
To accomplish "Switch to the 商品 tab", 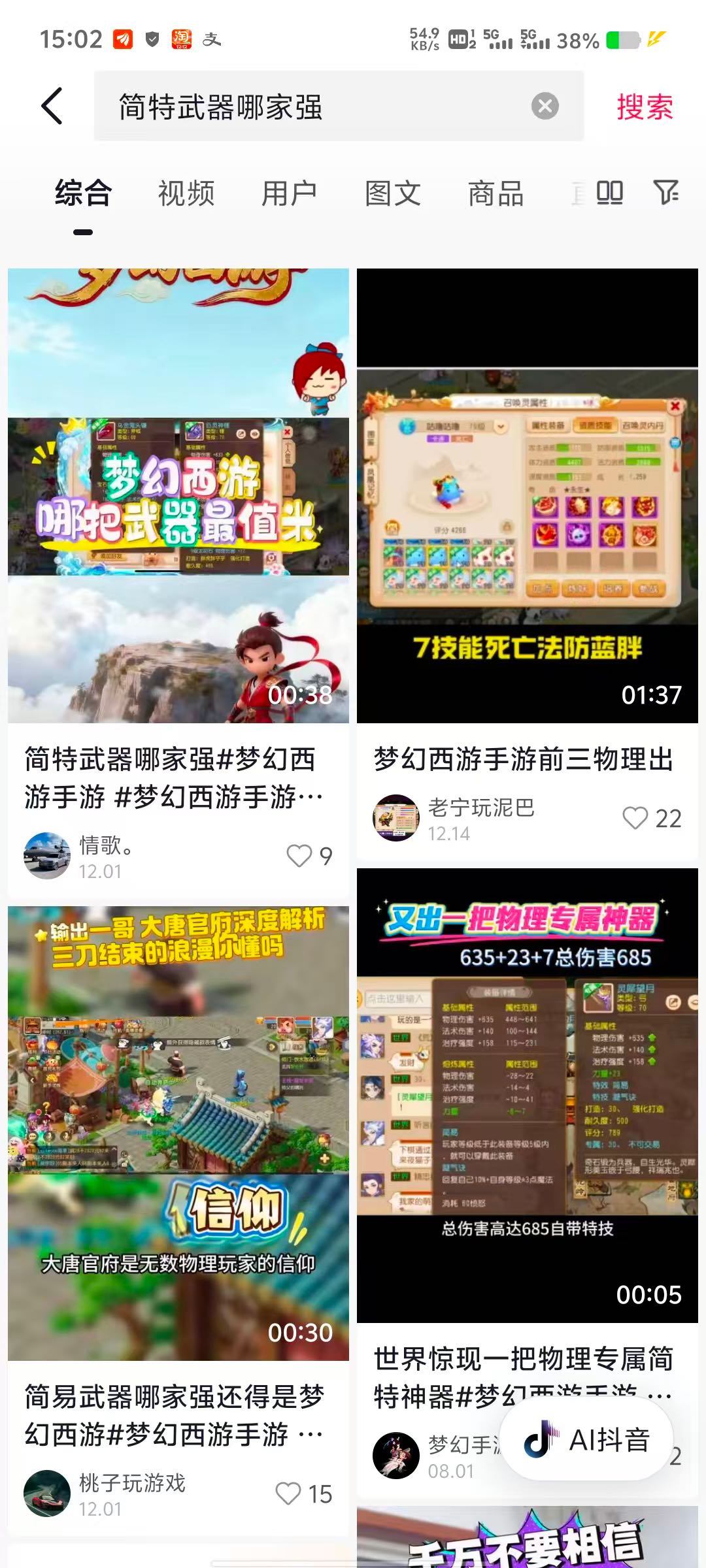I will pos(494,193).
